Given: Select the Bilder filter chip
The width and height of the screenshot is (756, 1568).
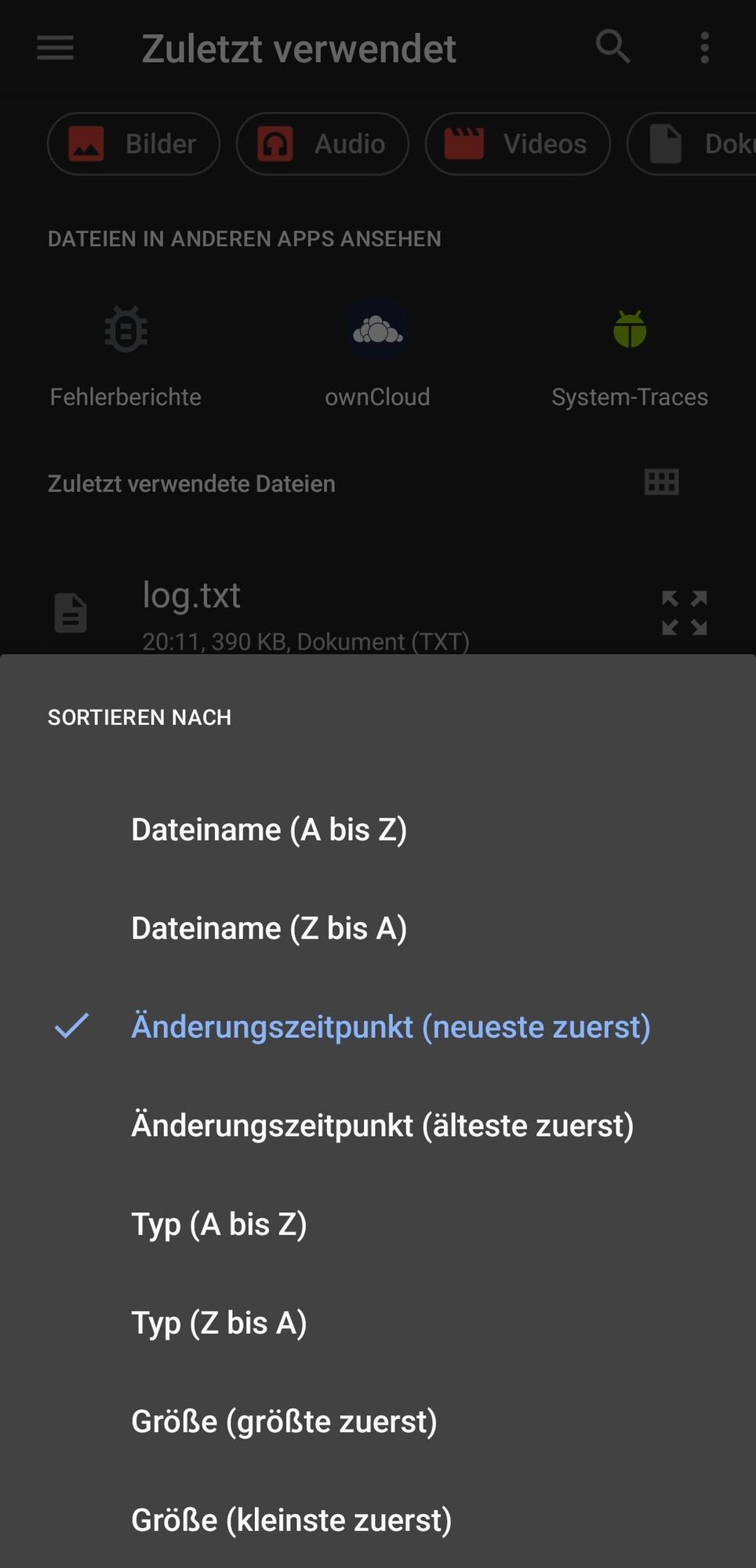Looking at the screenshot, I should 133,143.
